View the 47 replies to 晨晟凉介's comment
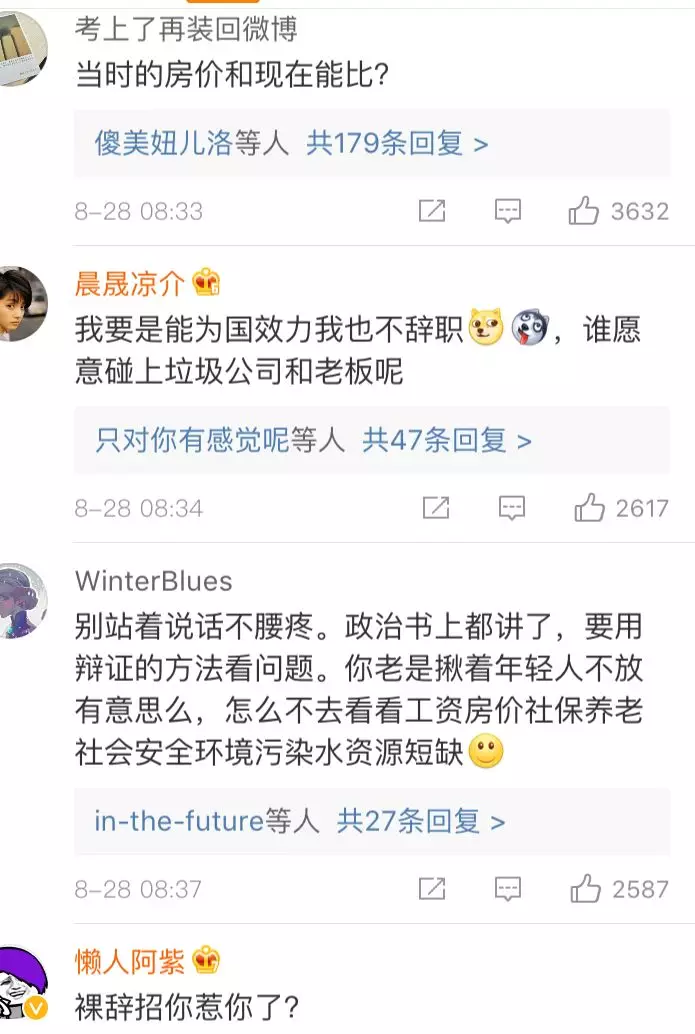This screenshot has width=695, height=1034. [446, 440]
